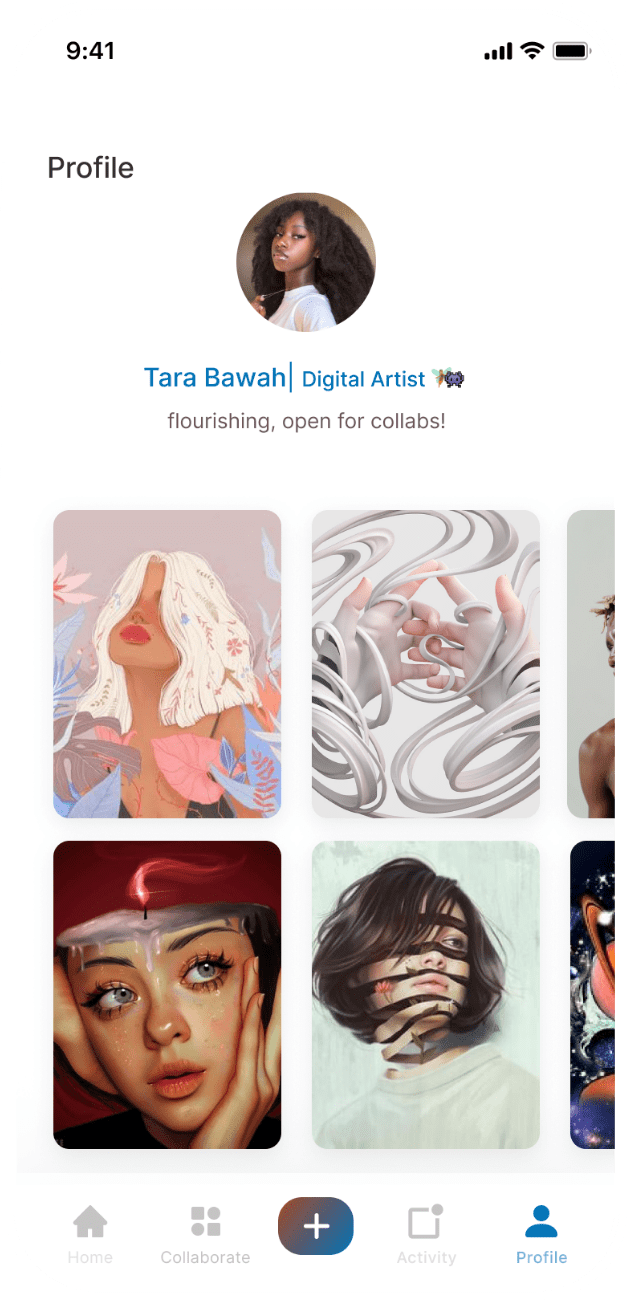
Task: Open the partially visible planet space artwork
Action: [x=593, y=994]
